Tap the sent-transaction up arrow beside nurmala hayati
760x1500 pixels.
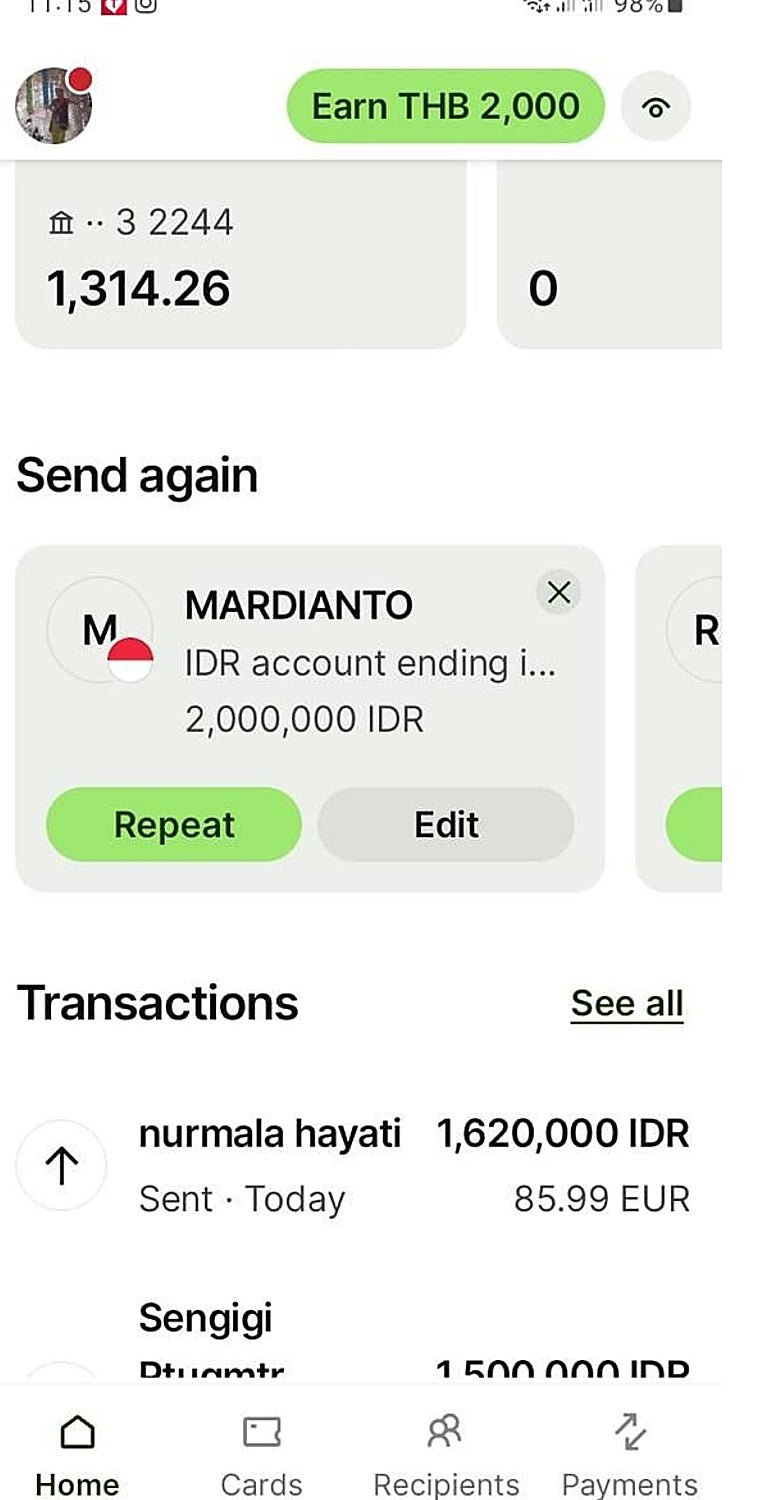click(61, 1164)
